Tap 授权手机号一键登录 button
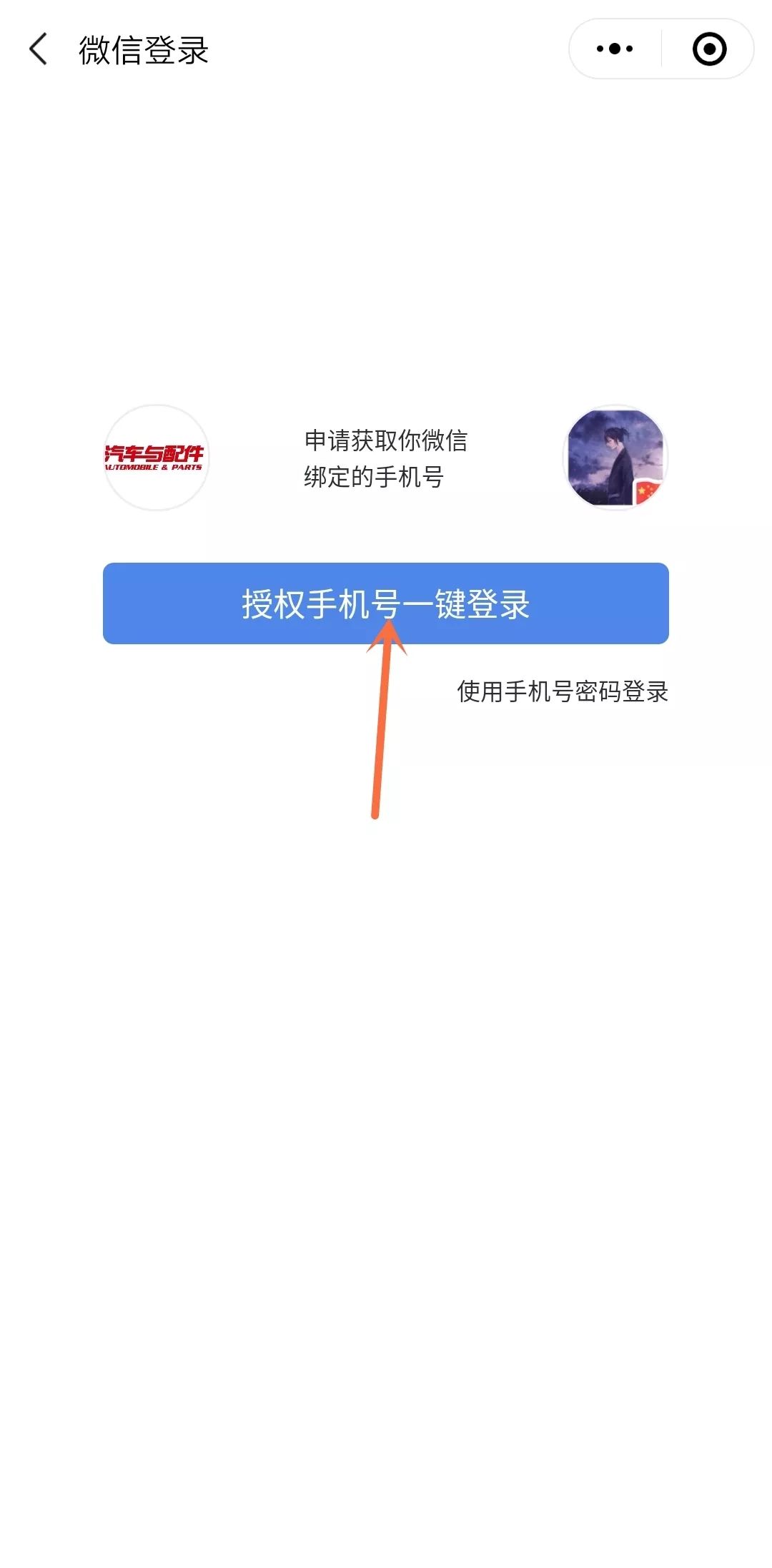 (386, 603)
